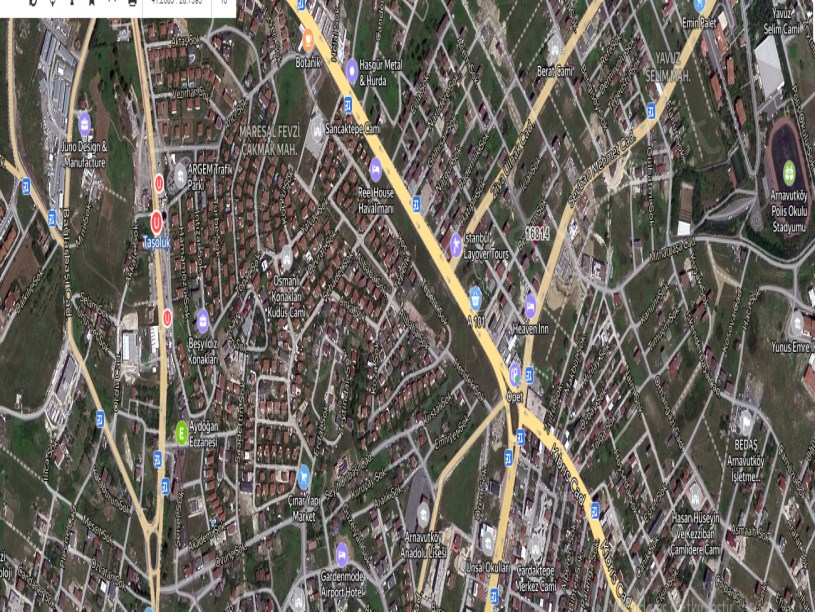Select the Yunus Emre marker
This screenshot has height=612, width=815.
(797, 323)
